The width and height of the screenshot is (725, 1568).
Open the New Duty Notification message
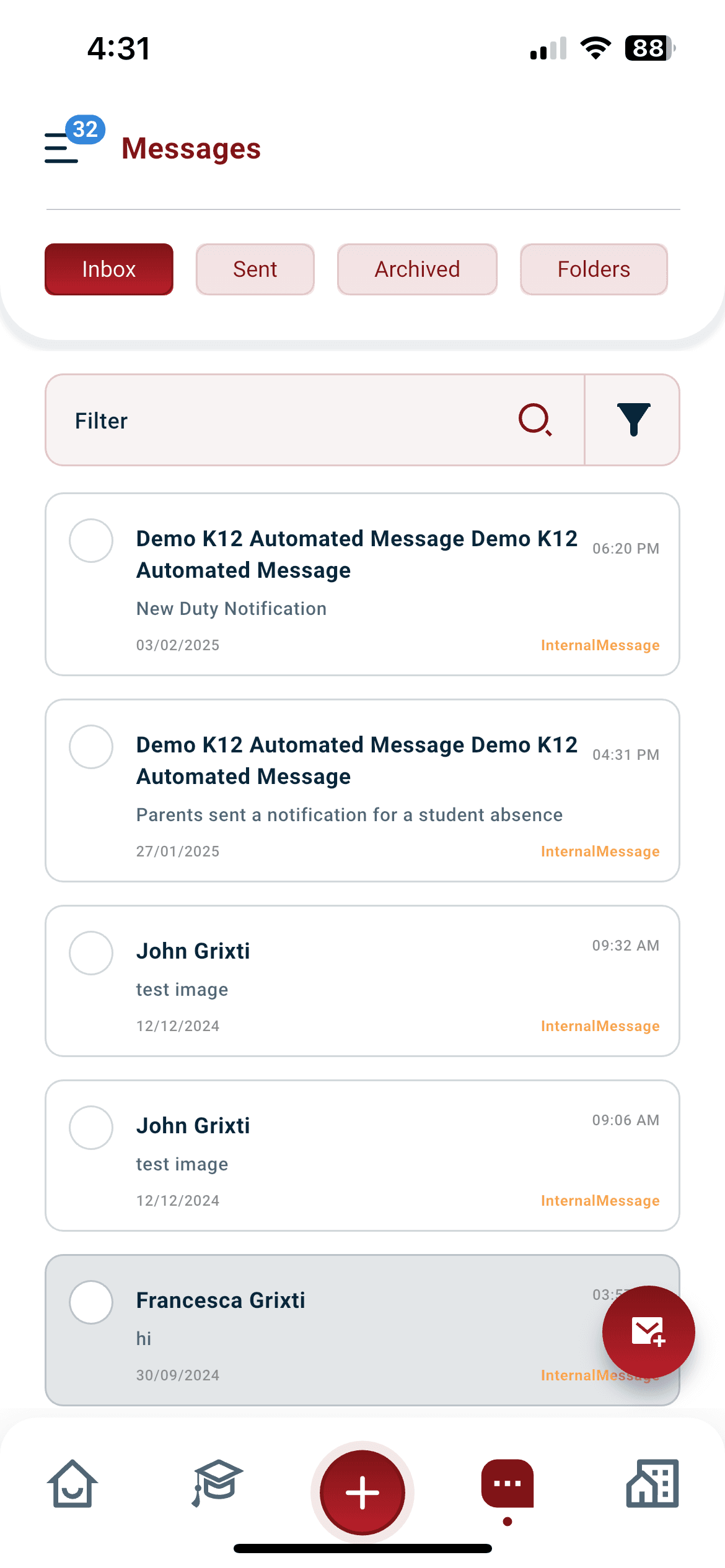tap(362, 585)
